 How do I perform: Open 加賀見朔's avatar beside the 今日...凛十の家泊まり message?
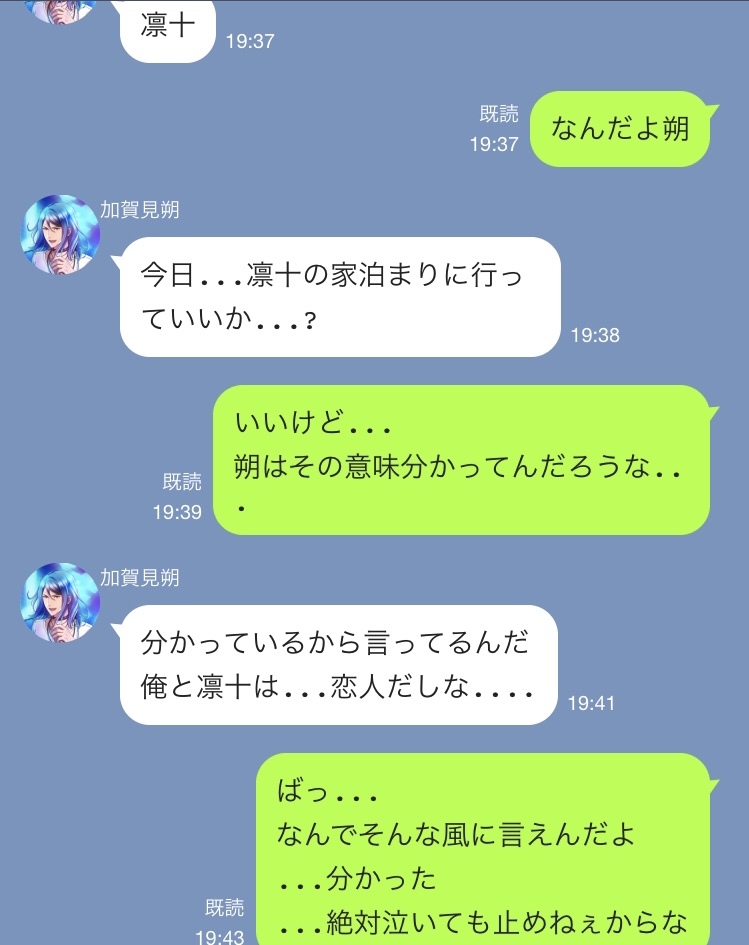pos(60,234)
